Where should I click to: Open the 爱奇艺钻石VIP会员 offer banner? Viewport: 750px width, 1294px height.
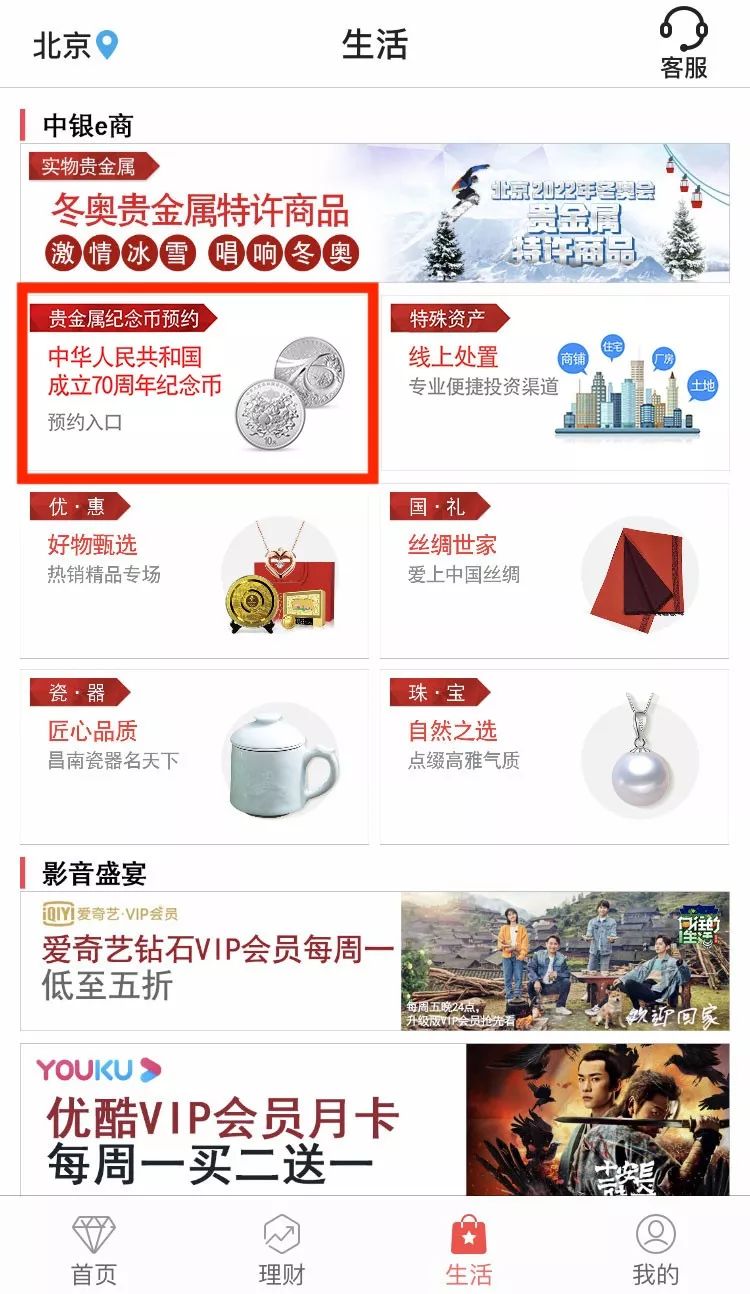[375, 960]
